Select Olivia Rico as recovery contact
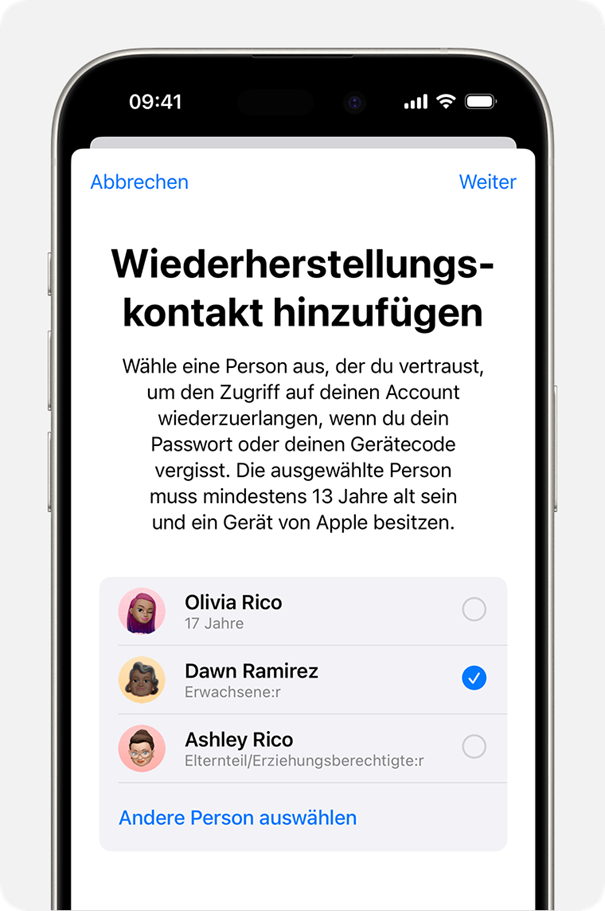The width and height of the screenshot is (605, 911). tap(473, 610)
